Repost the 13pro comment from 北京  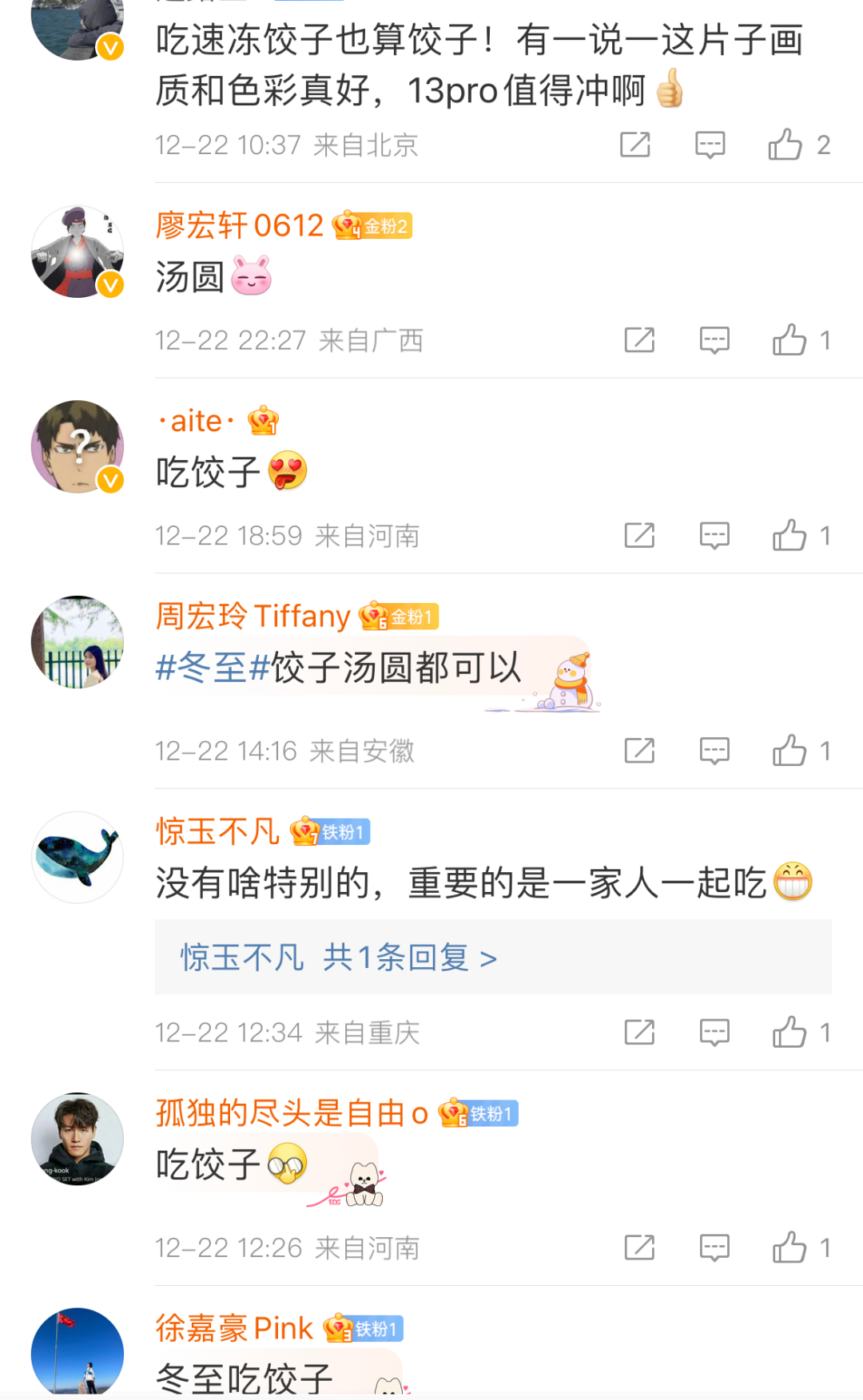(635, 145)
